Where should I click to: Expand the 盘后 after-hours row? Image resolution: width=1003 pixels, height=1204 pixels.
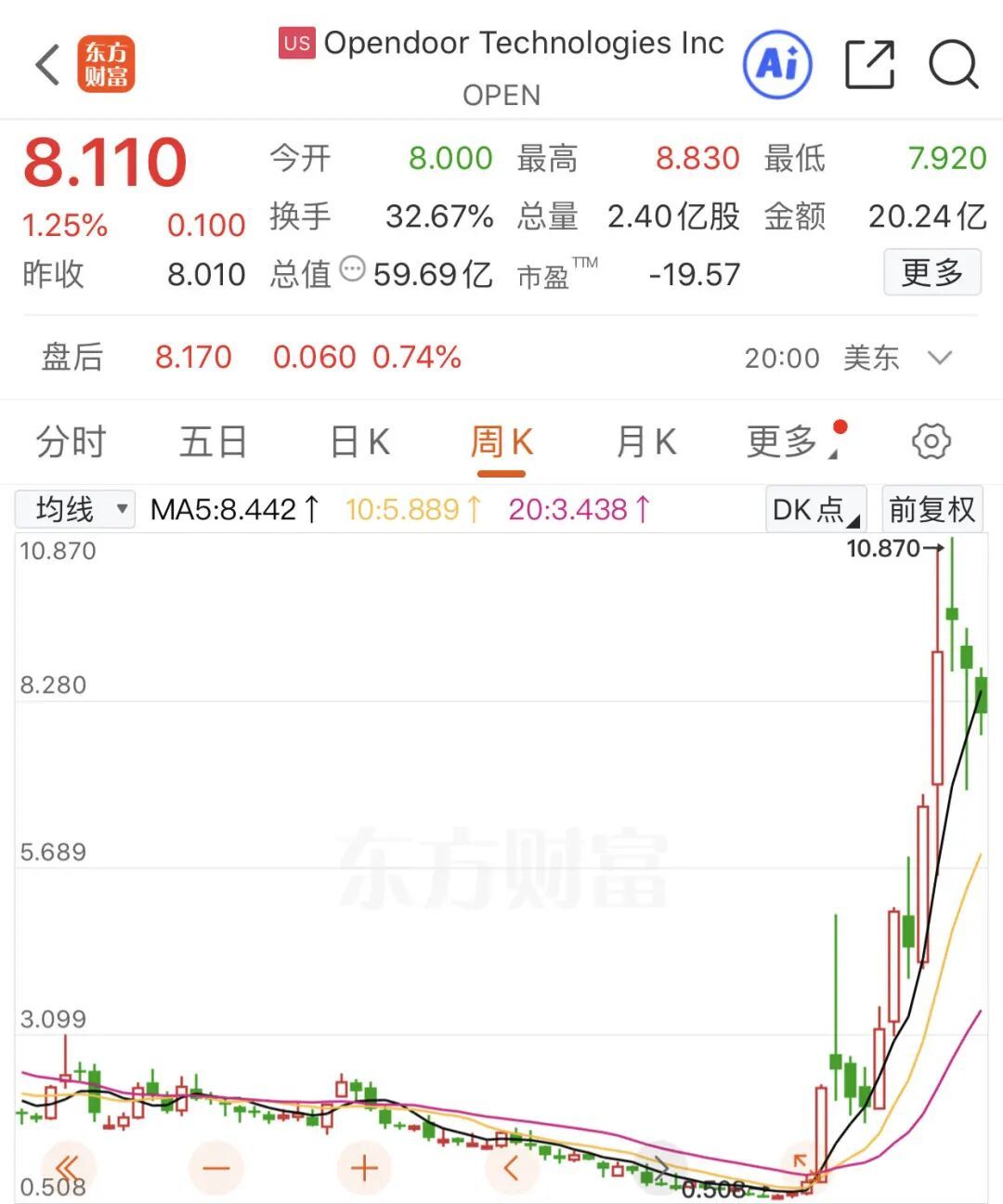point(940,358)
